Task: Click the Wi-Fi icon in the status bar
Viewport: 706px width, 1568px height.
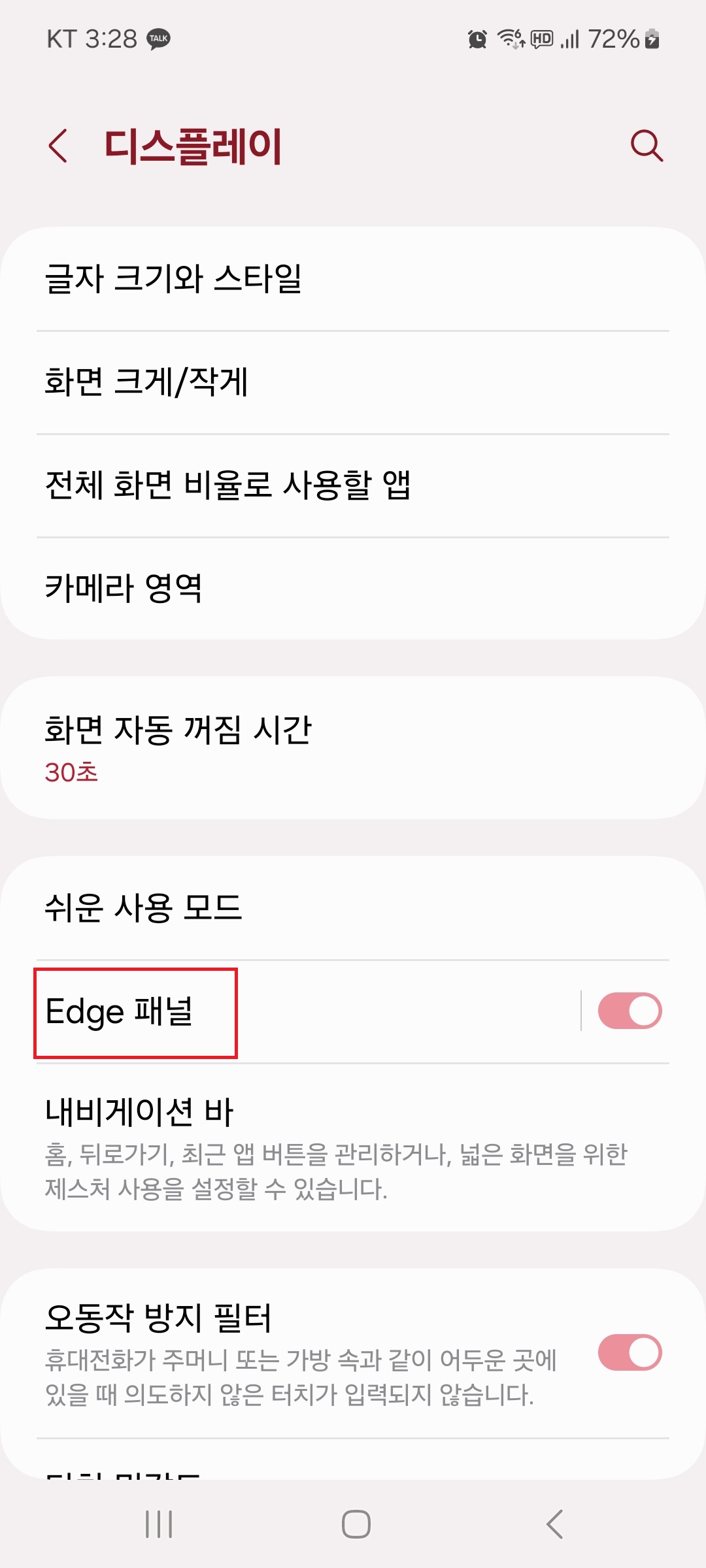Action: [509, 39]
